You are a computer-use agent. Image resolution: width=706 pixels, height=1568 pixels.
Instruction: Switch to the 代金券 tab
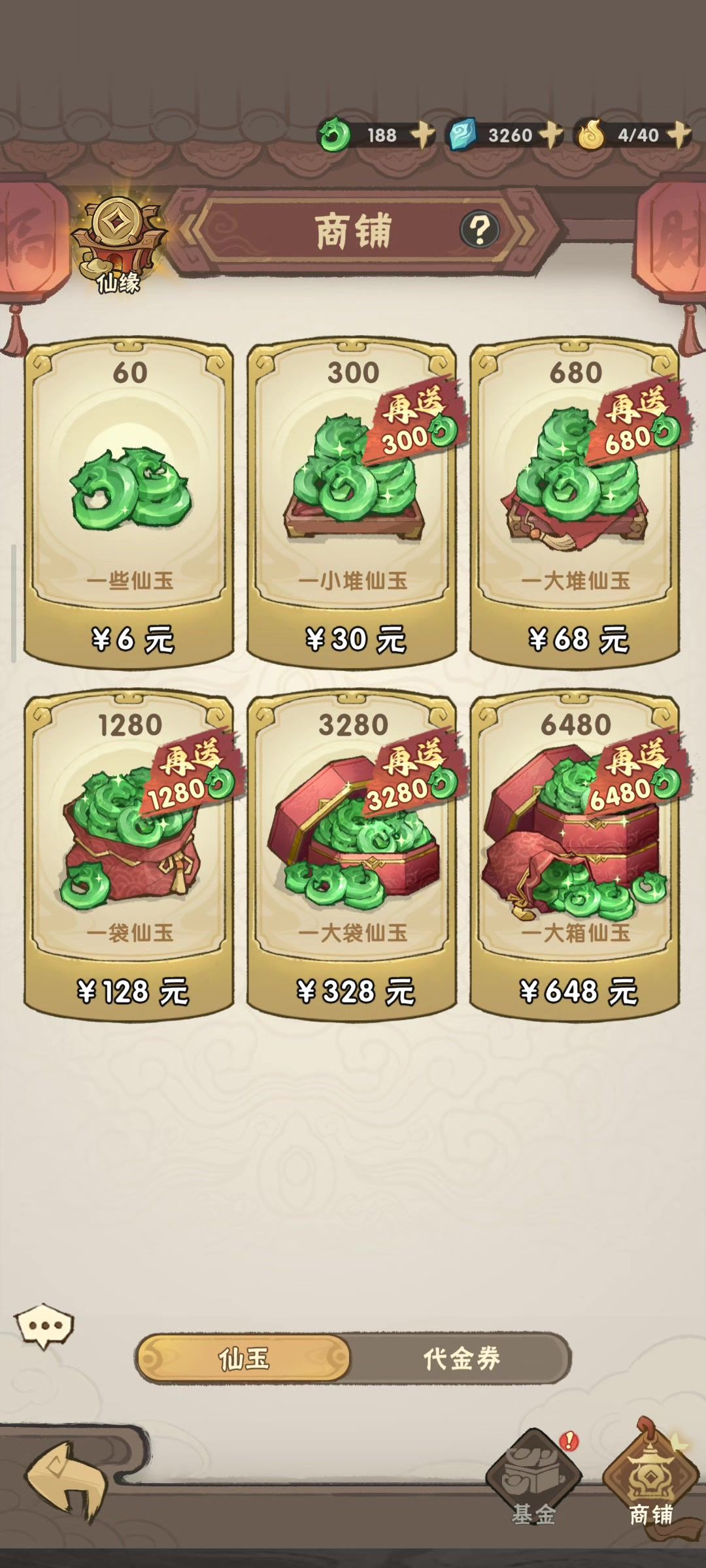(x=462, y=1359)
